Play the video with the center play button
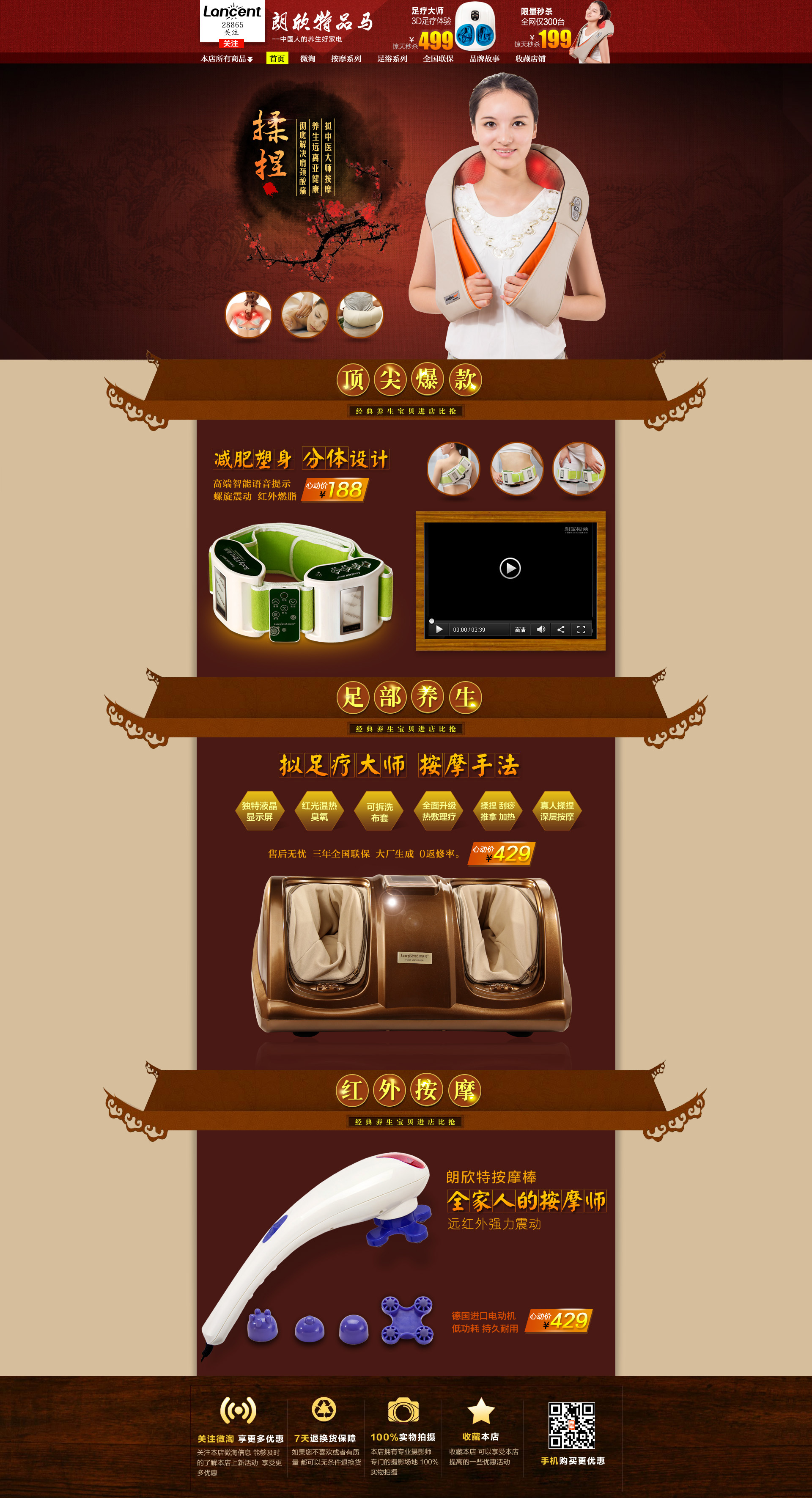Image resolution: width=812 pixels, height=1498 pixels. 510,568
